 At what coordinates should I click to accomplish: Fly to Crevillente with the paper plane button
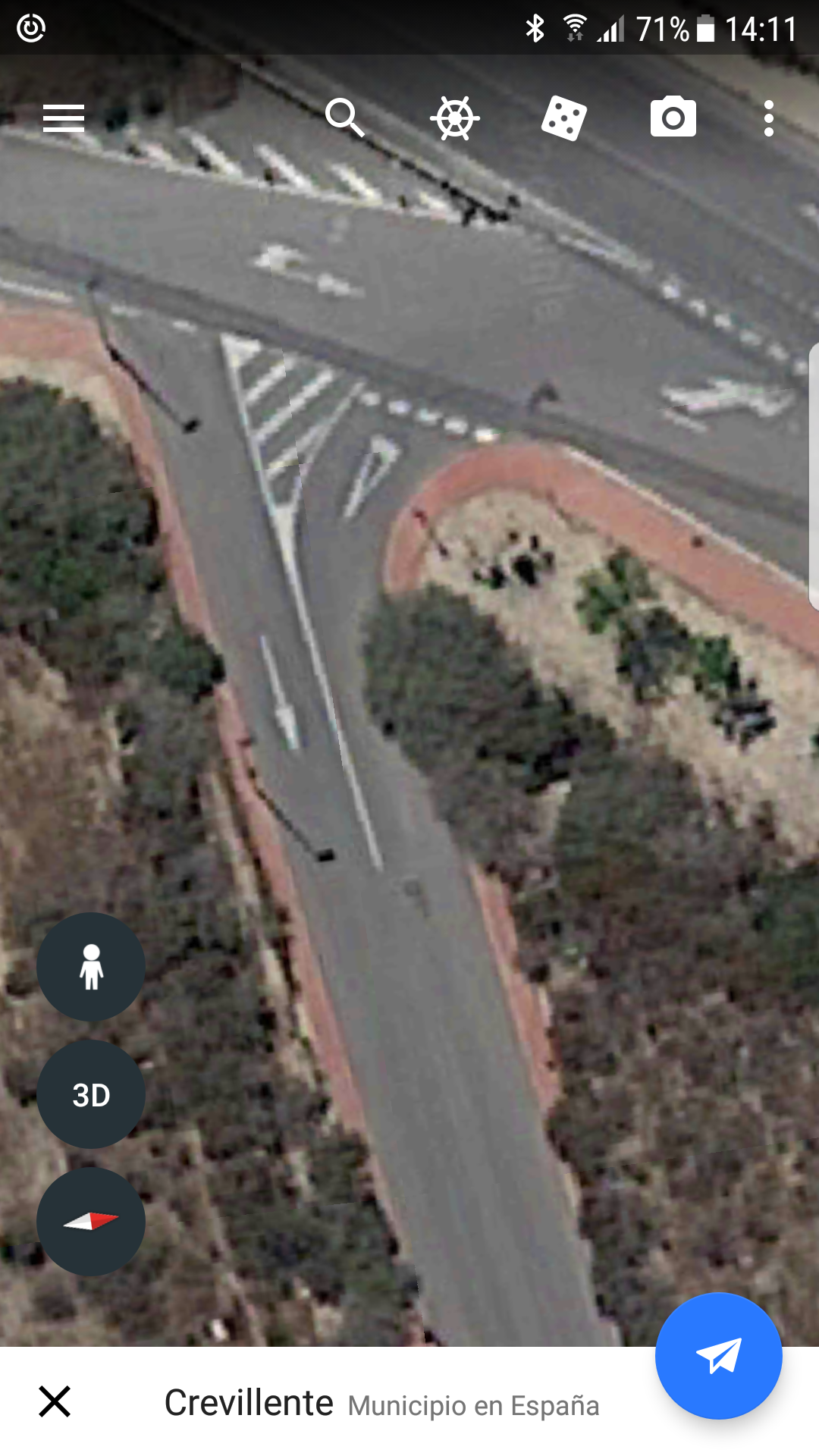[x=718, y=1356]
